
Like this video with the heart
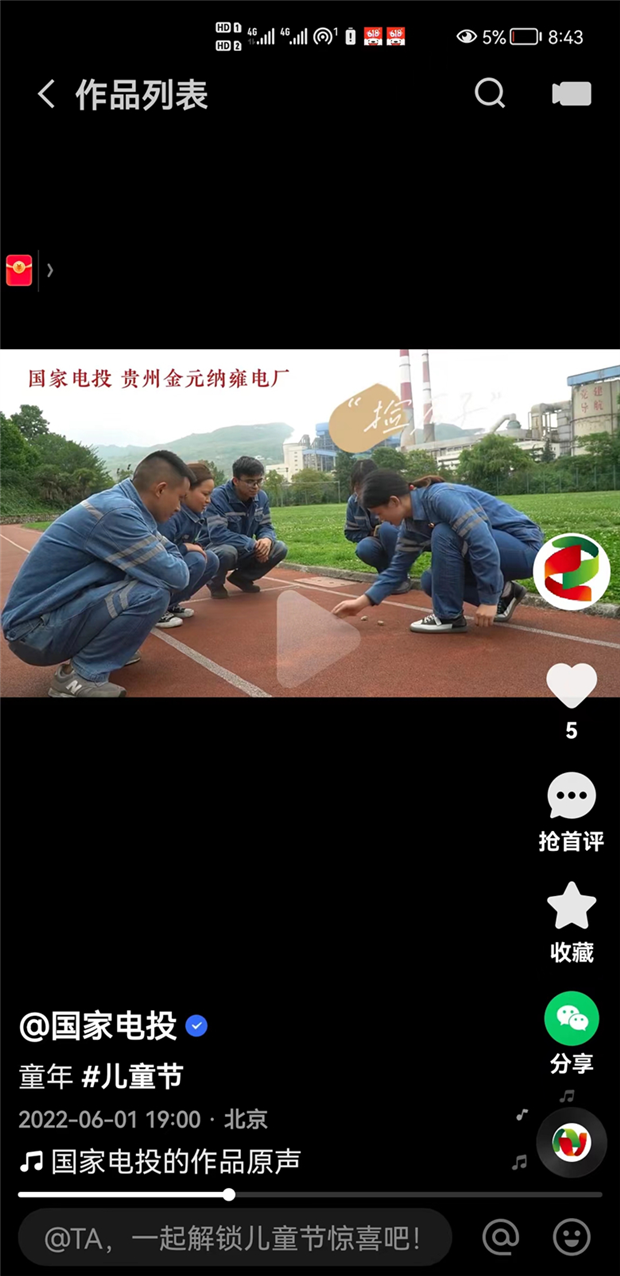tap(571, 686)
